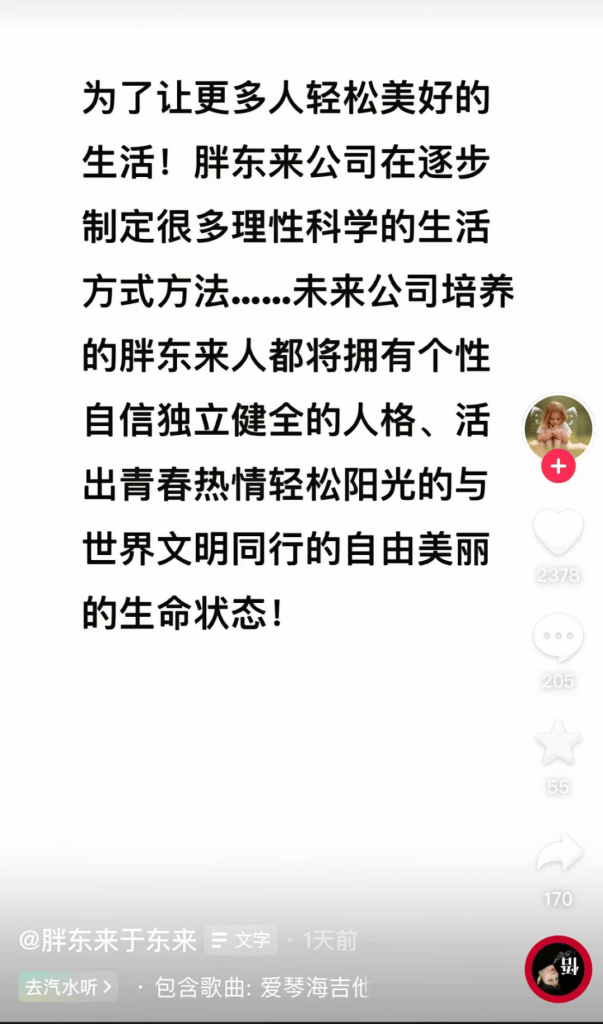Open the poster's profile avatar
Image resolution: width=603 pixels, height=1024 pixels.
point(558,427)
